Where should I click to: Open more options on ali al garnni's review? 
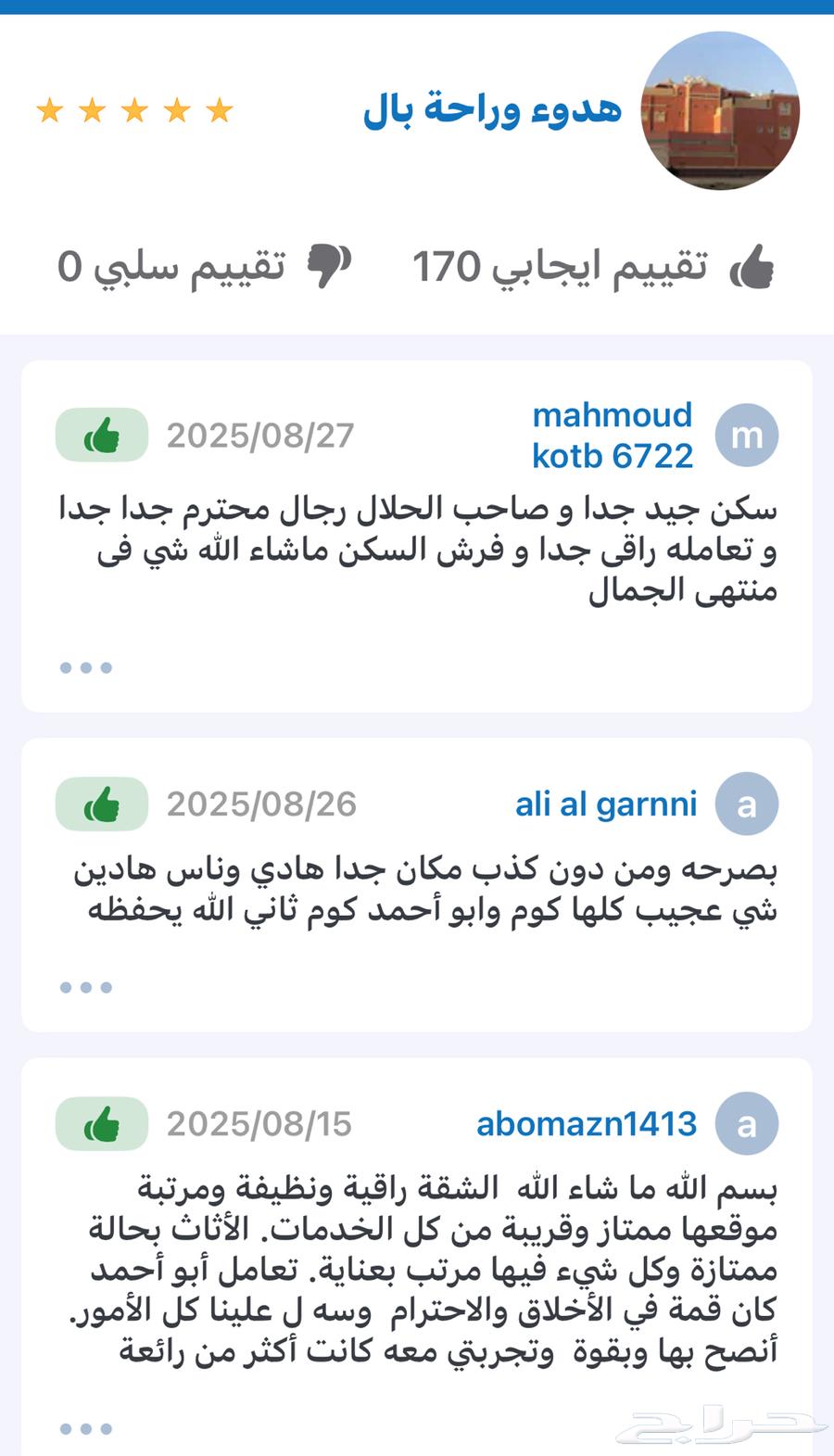click(x=86, y=987)
